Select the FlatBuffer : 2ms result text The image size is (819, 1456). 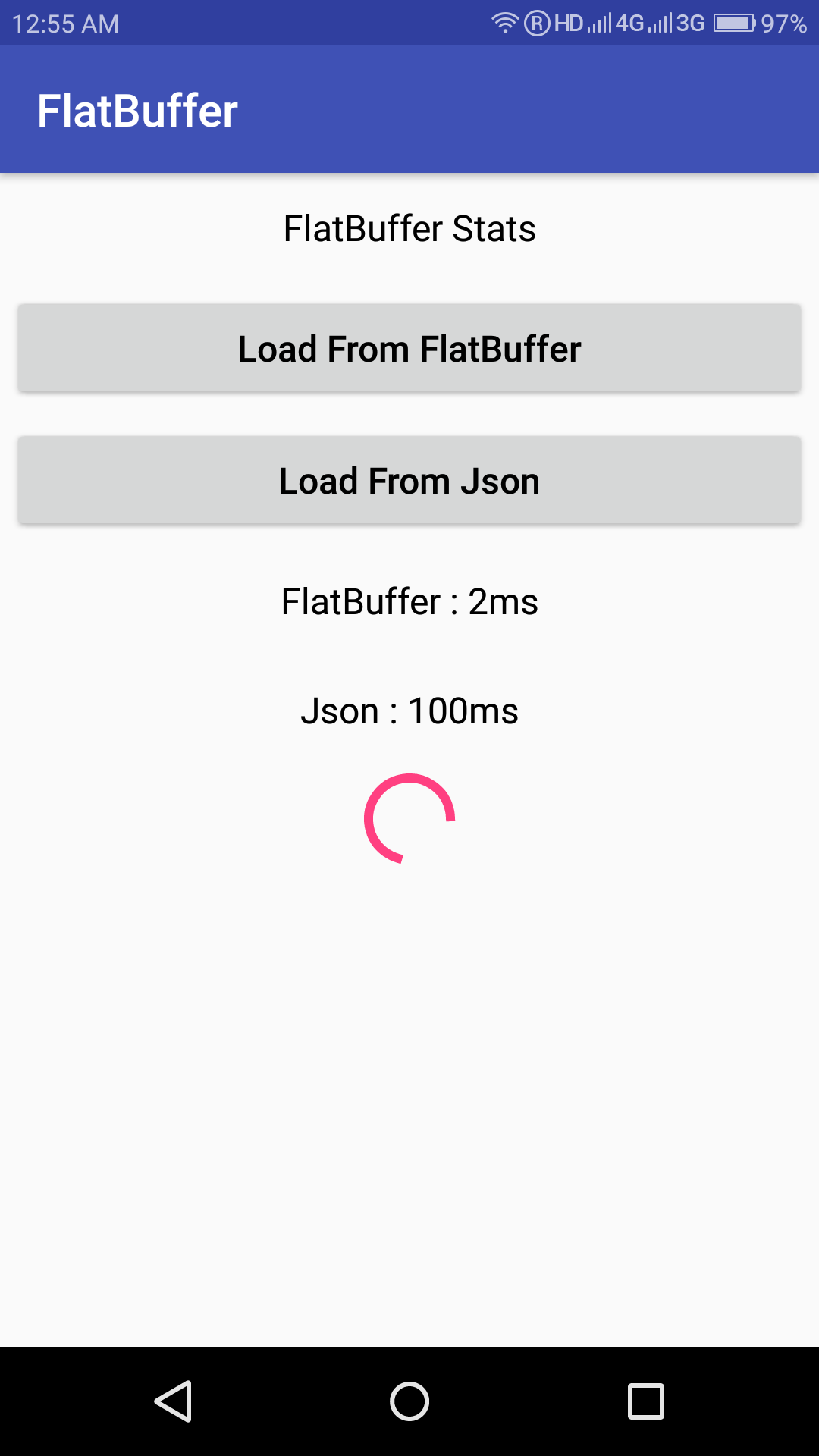click(x=409, y=602)
